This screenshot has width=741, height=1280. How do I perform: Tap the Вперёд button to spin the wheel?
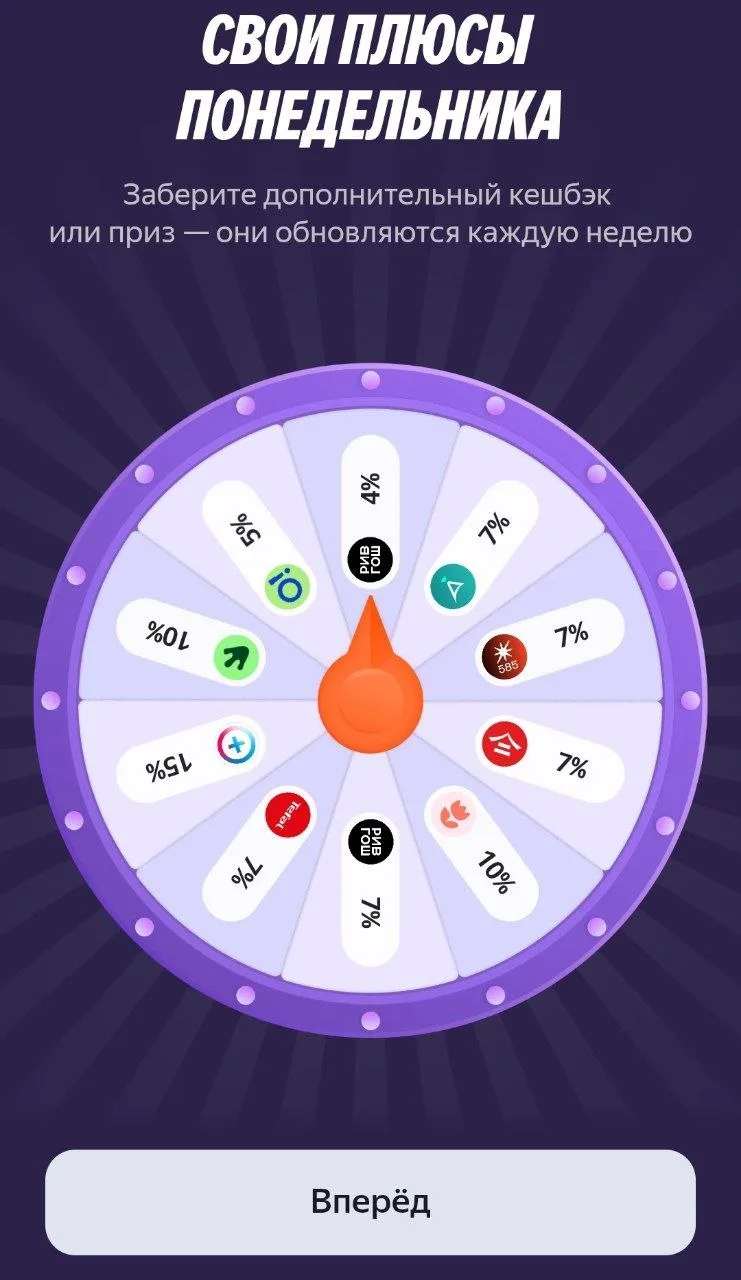(x=370, y=1201)
